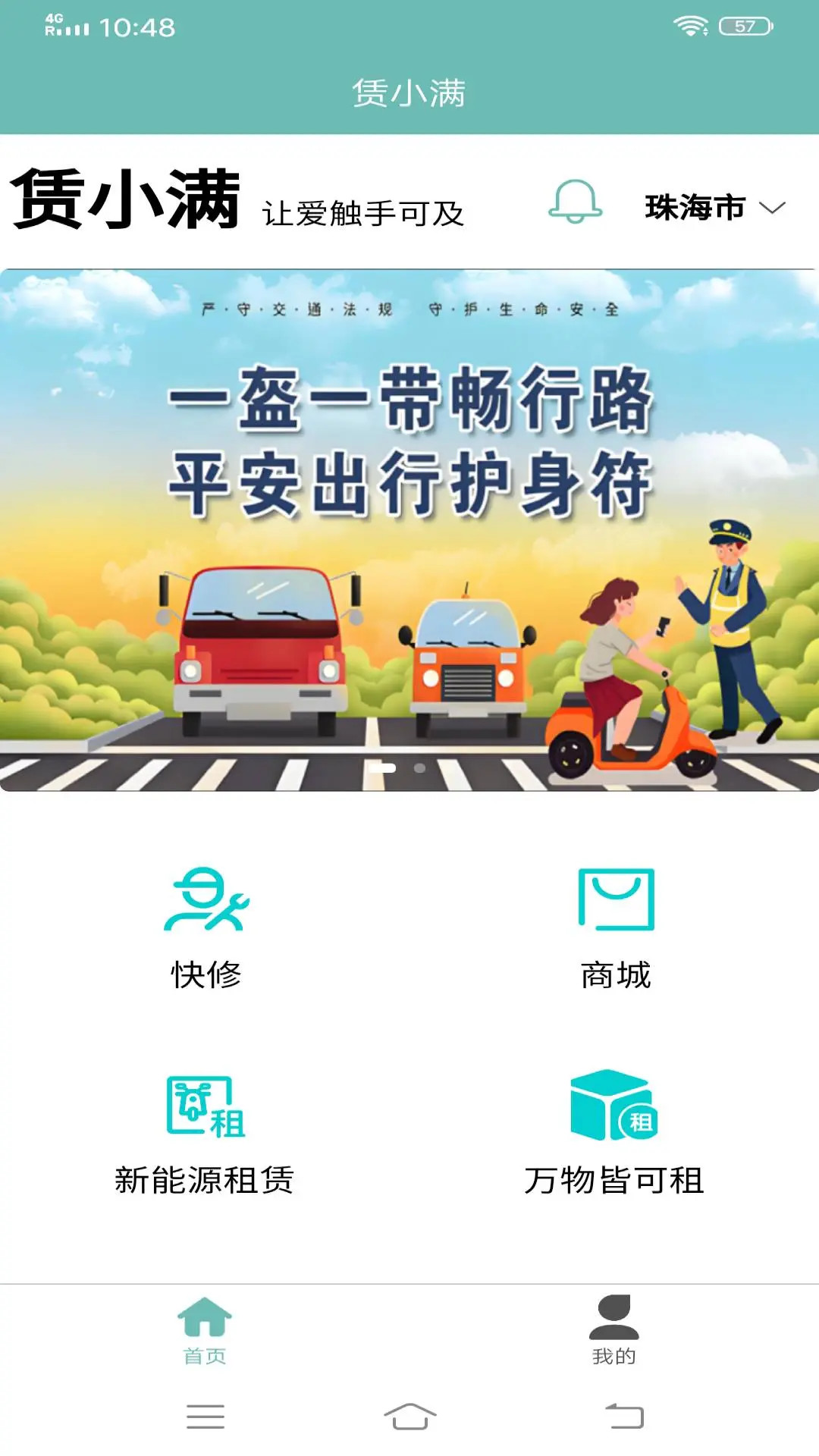
Task: Open 新能源租赁 rental
Action: [x=205, y=1135]
